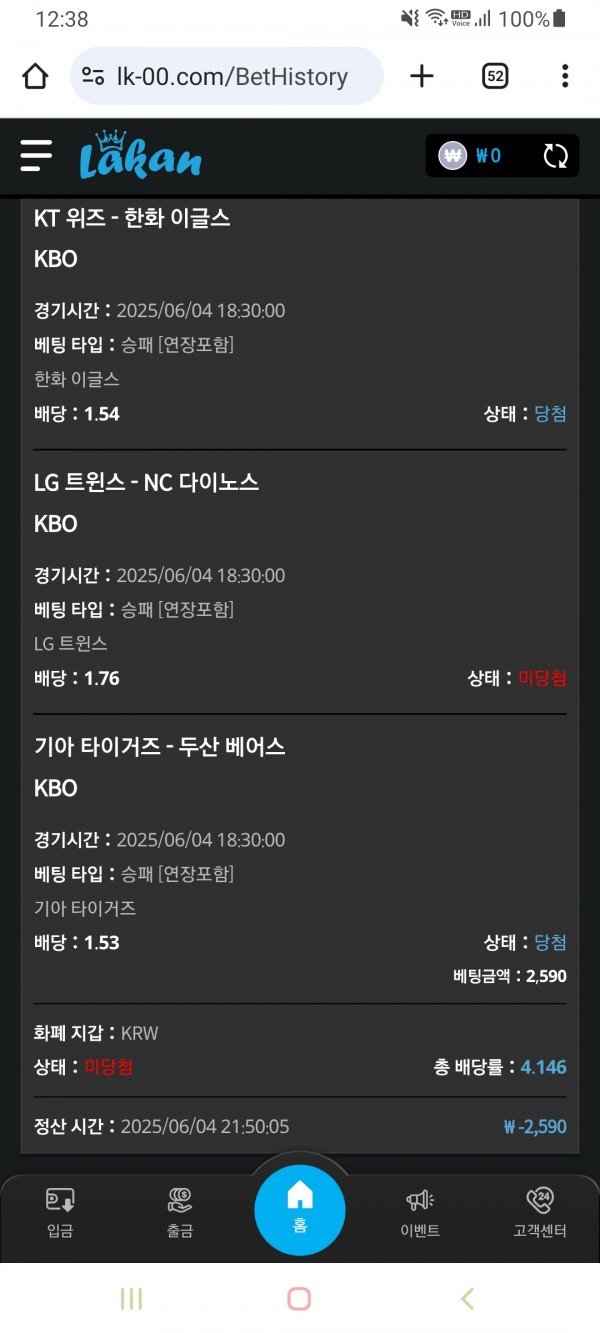Open the hamburger drawer menu
Screen dimensions: 600x1333
(x=36, y=155)
